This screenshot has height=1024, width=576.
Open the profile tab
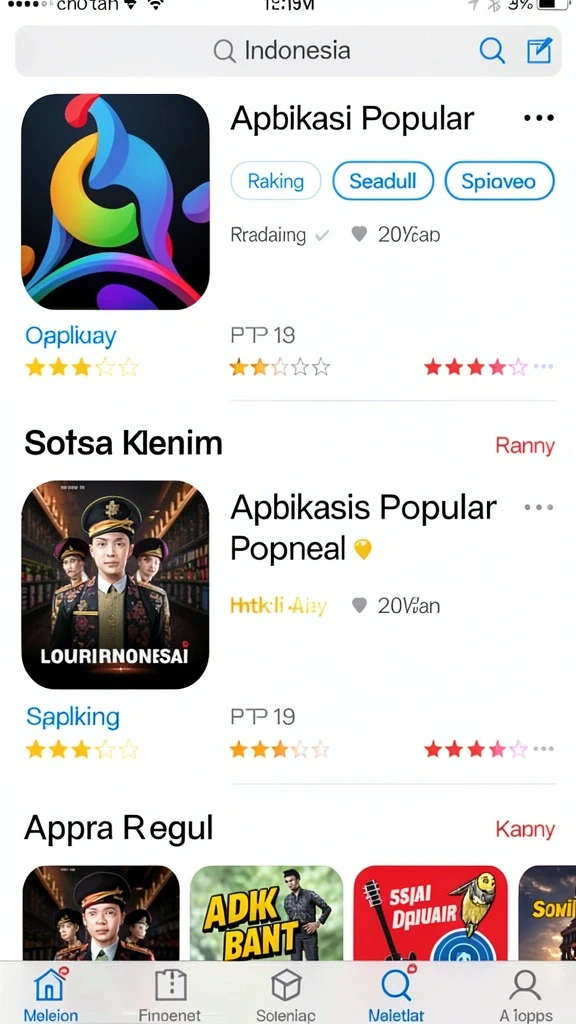coord(526,994)
